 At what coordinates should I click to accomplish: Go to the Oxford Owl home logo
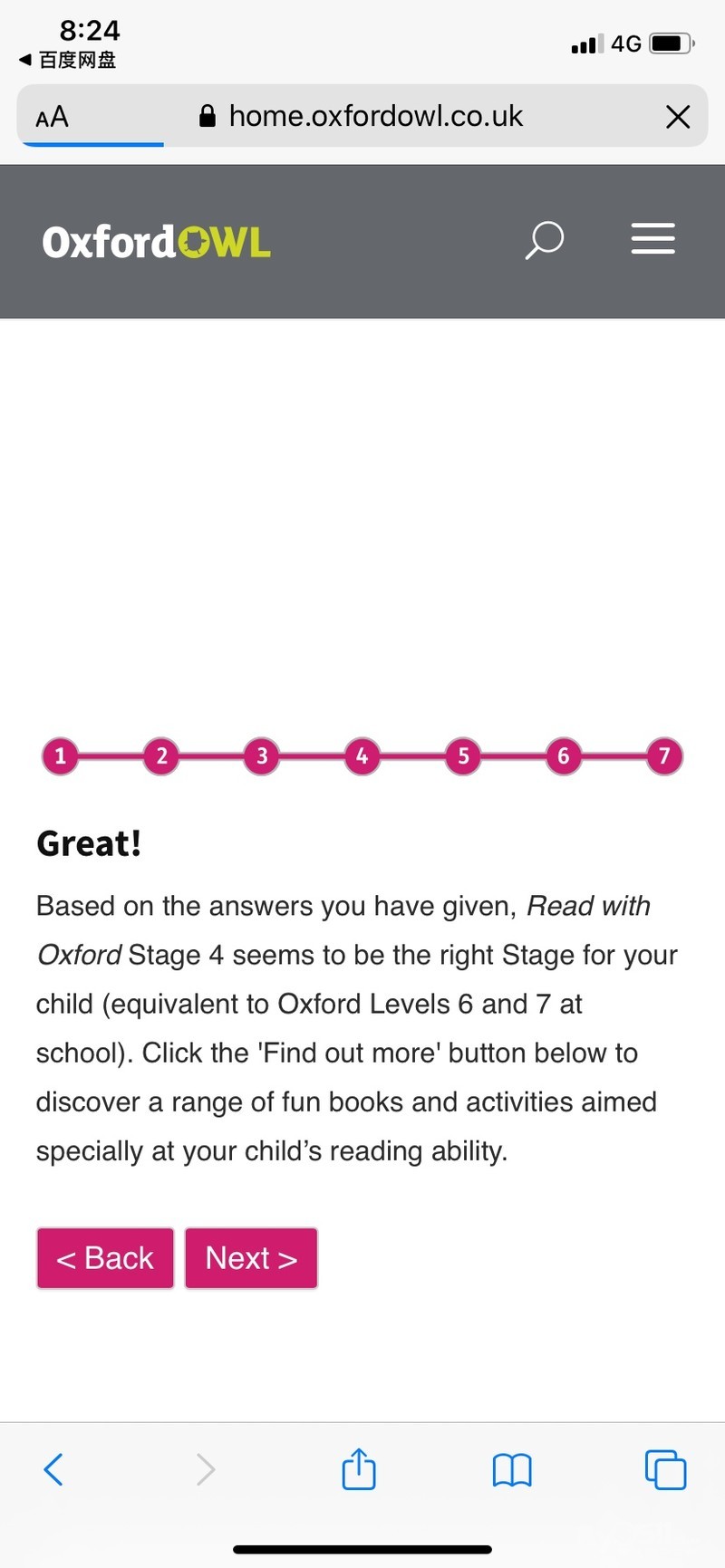click(156, 242)
